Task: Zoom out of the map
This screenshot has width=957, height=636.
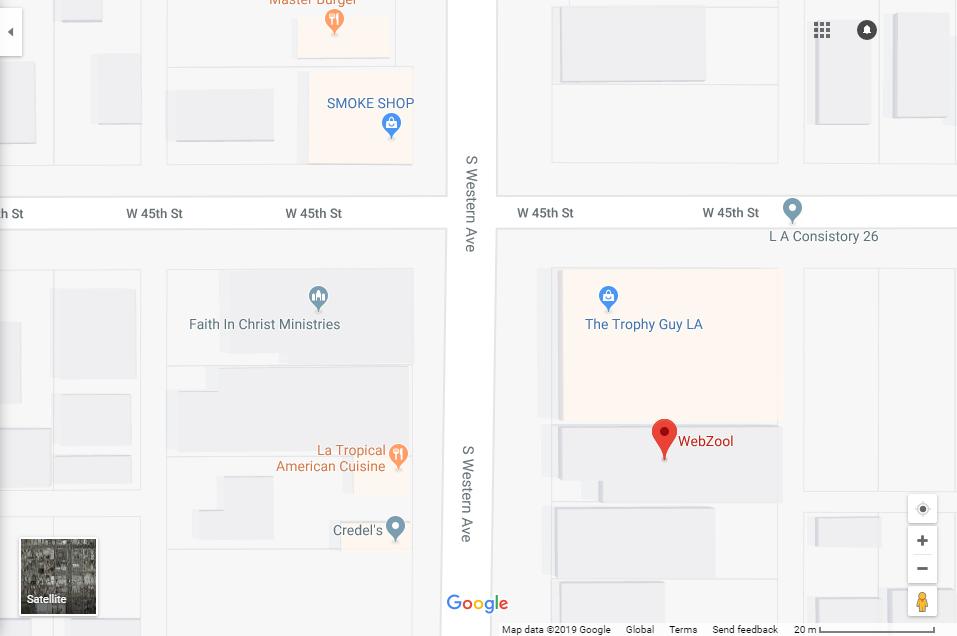Action: coord(922,569)
